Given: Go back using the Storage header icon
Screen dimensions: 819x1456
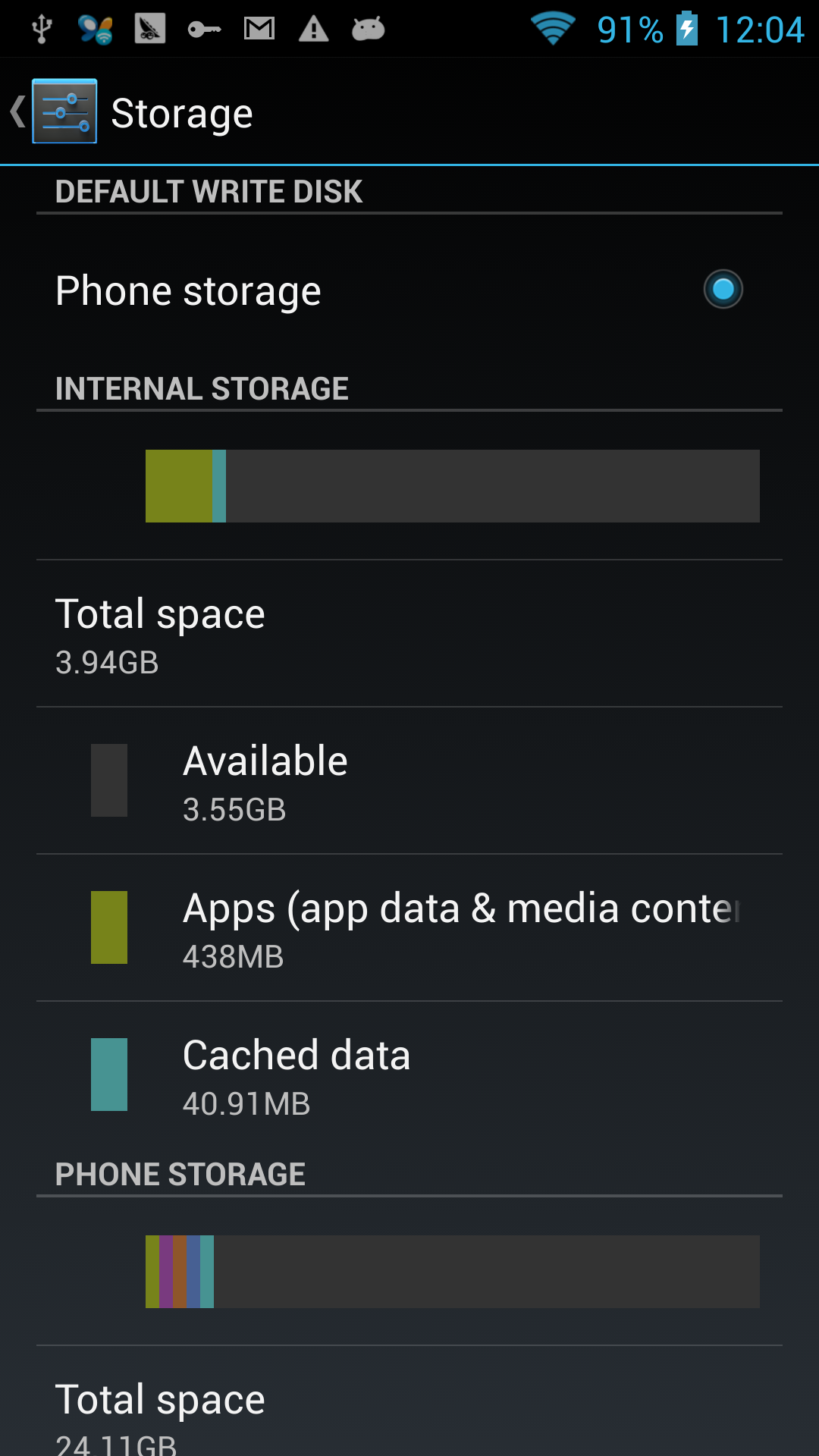Looking at the screenshot, I should click(x=53, y=111).
